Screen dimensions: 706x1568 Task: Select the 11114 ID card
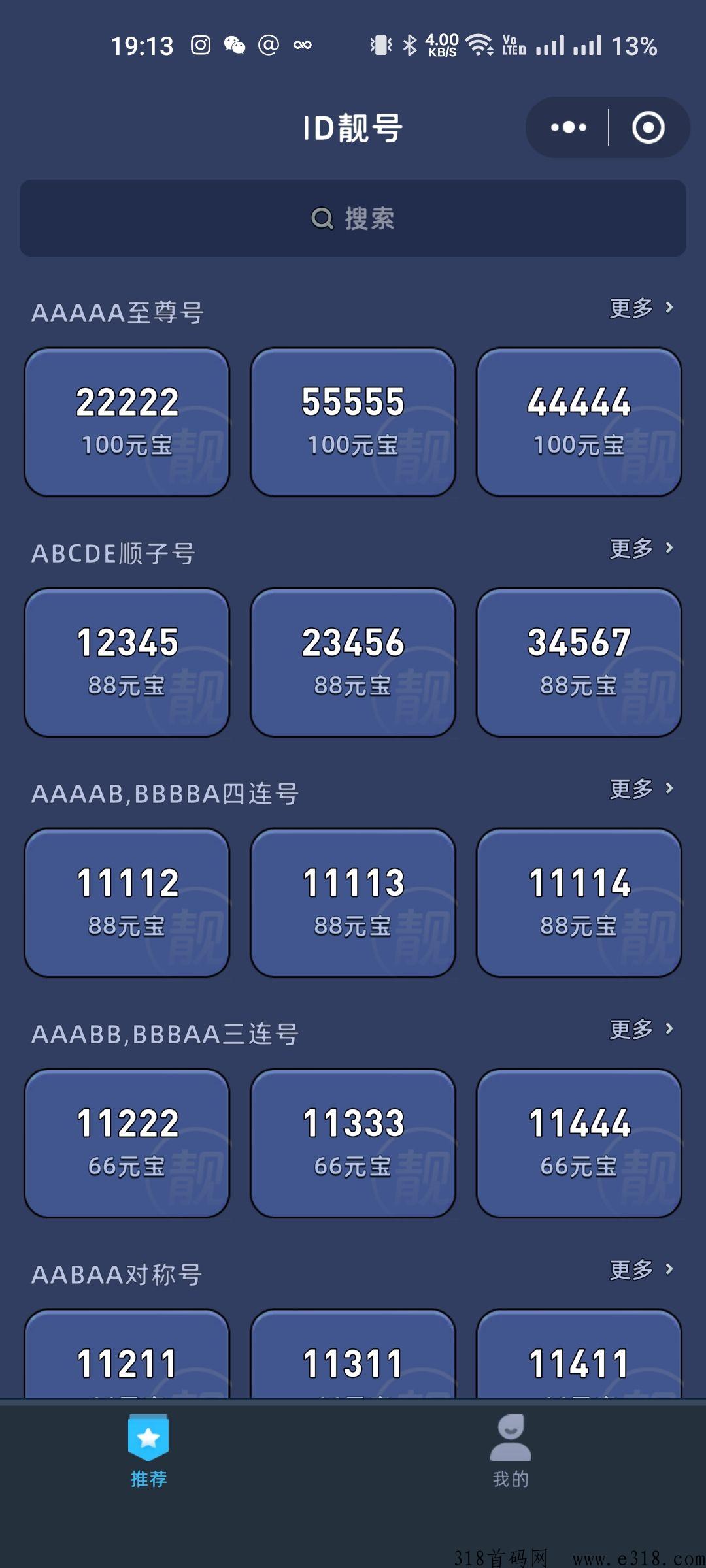click(579, 902)
